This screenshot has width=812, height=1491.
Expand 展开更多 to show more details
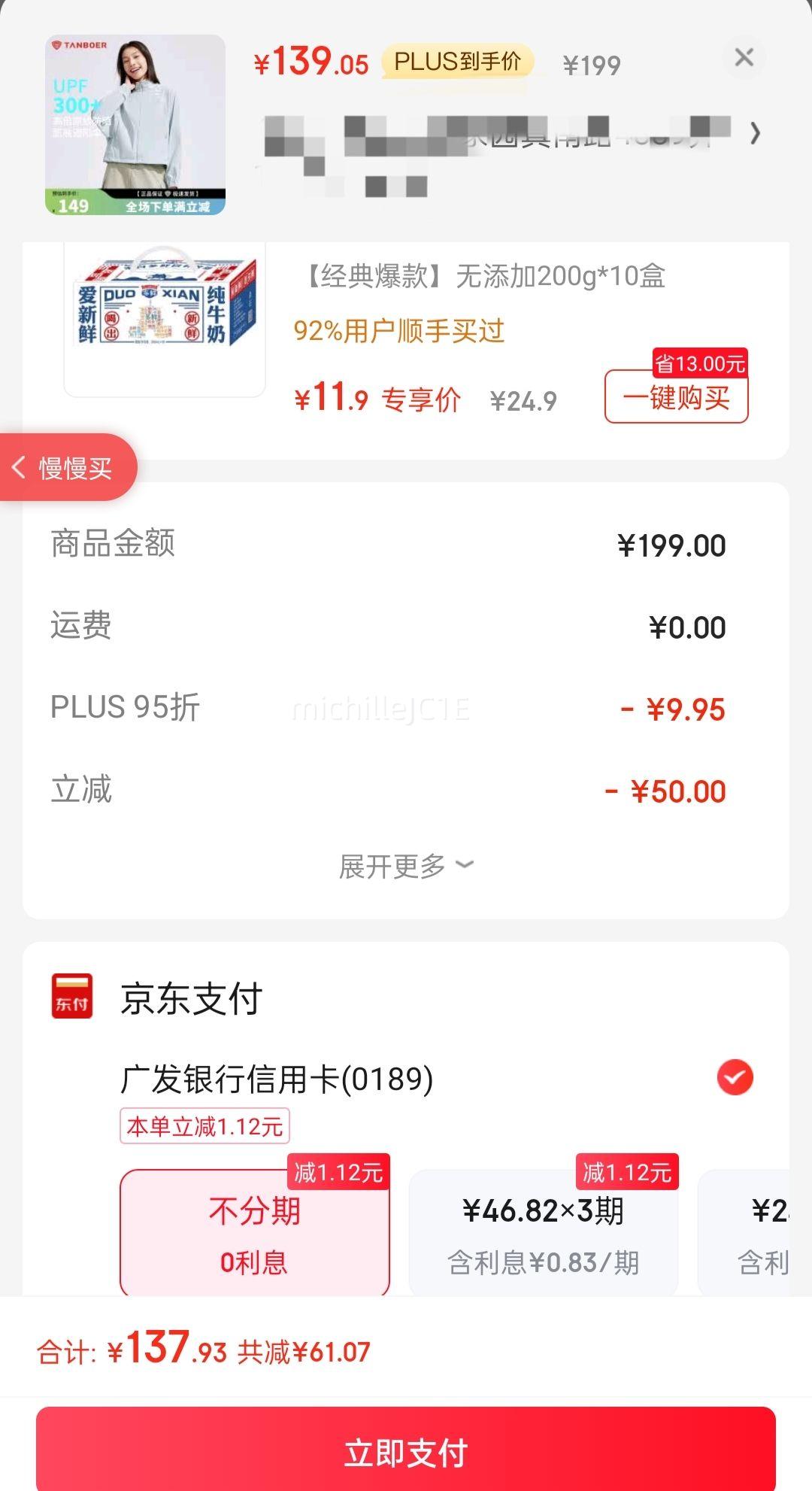[406, 867]
